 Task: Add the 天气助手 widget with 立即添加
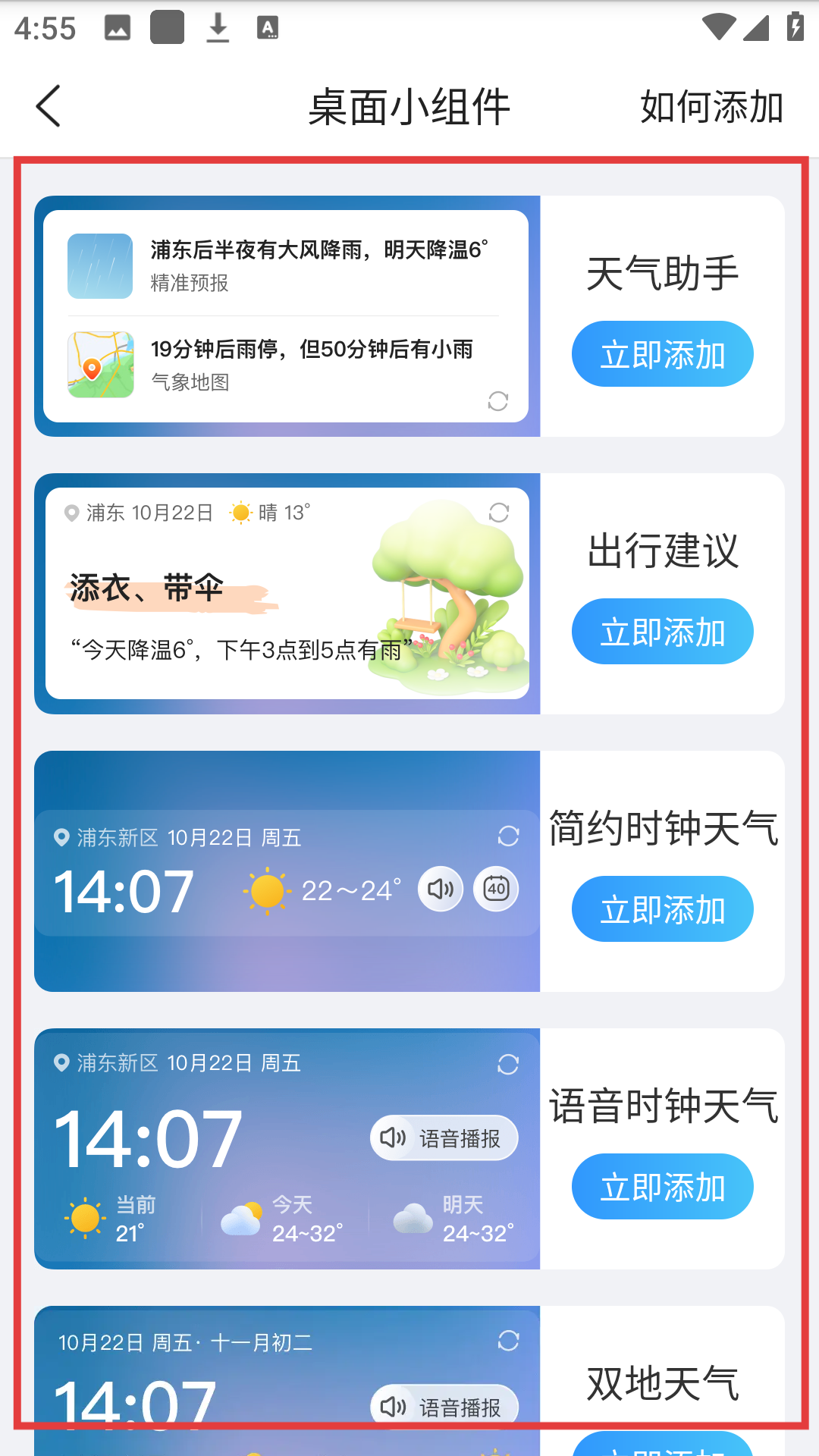click(662, 354)
